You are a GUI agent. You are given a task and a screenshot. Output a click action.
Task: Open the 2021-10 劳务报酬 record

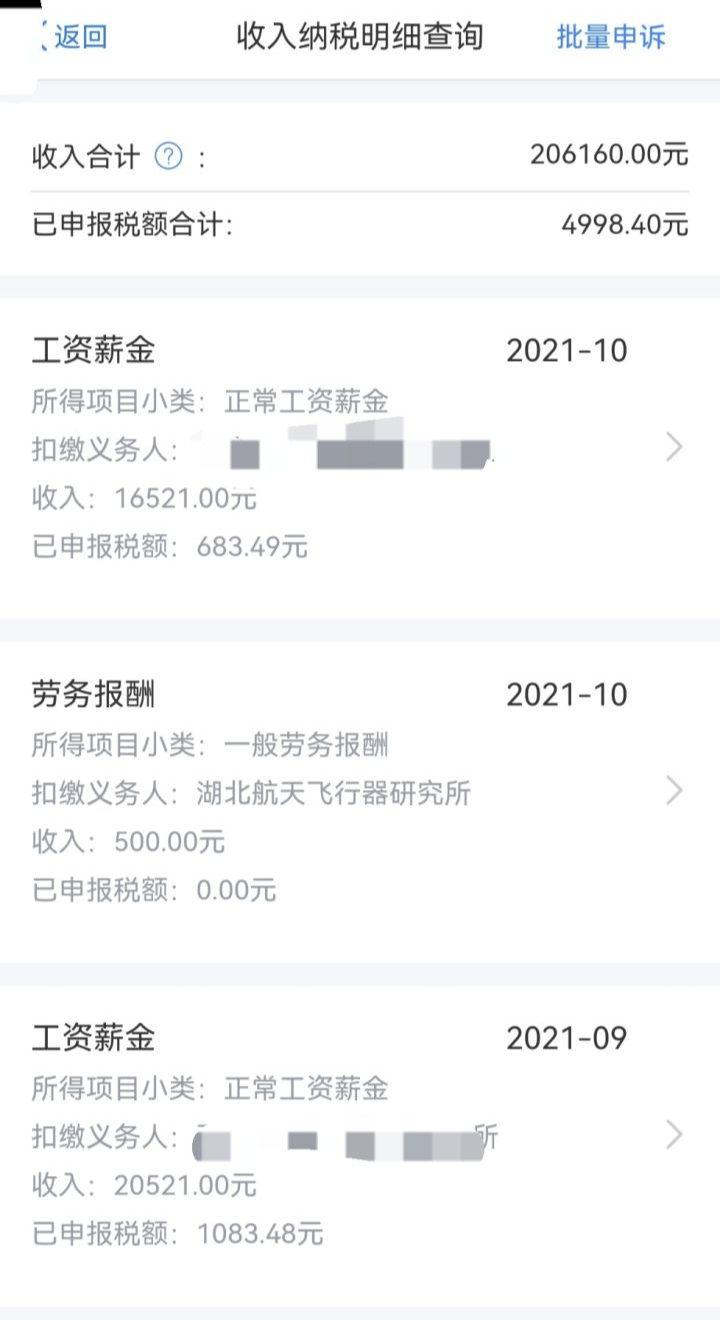[x=360, y=792]
